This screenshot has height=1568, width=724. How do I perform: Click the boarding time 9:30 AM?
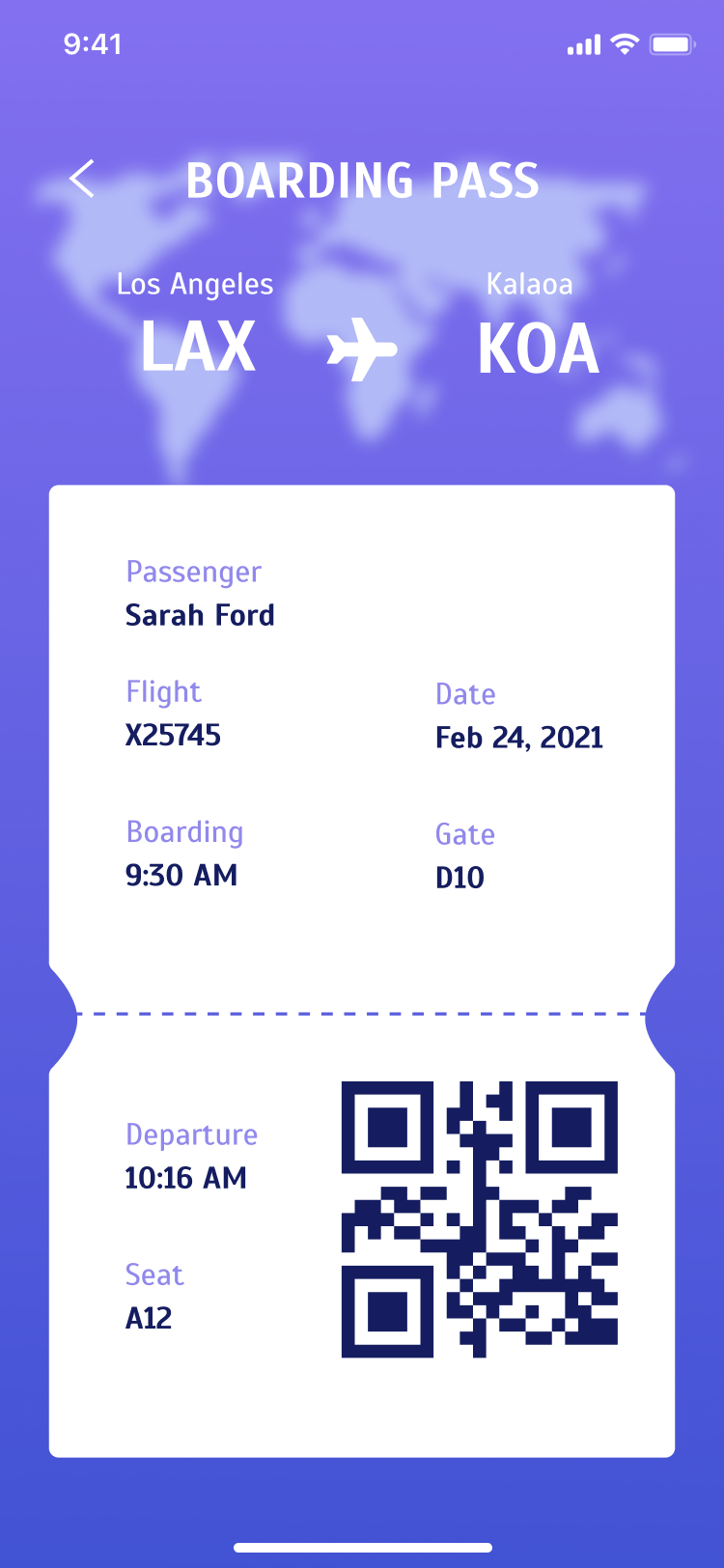click(x=181, y=876)
